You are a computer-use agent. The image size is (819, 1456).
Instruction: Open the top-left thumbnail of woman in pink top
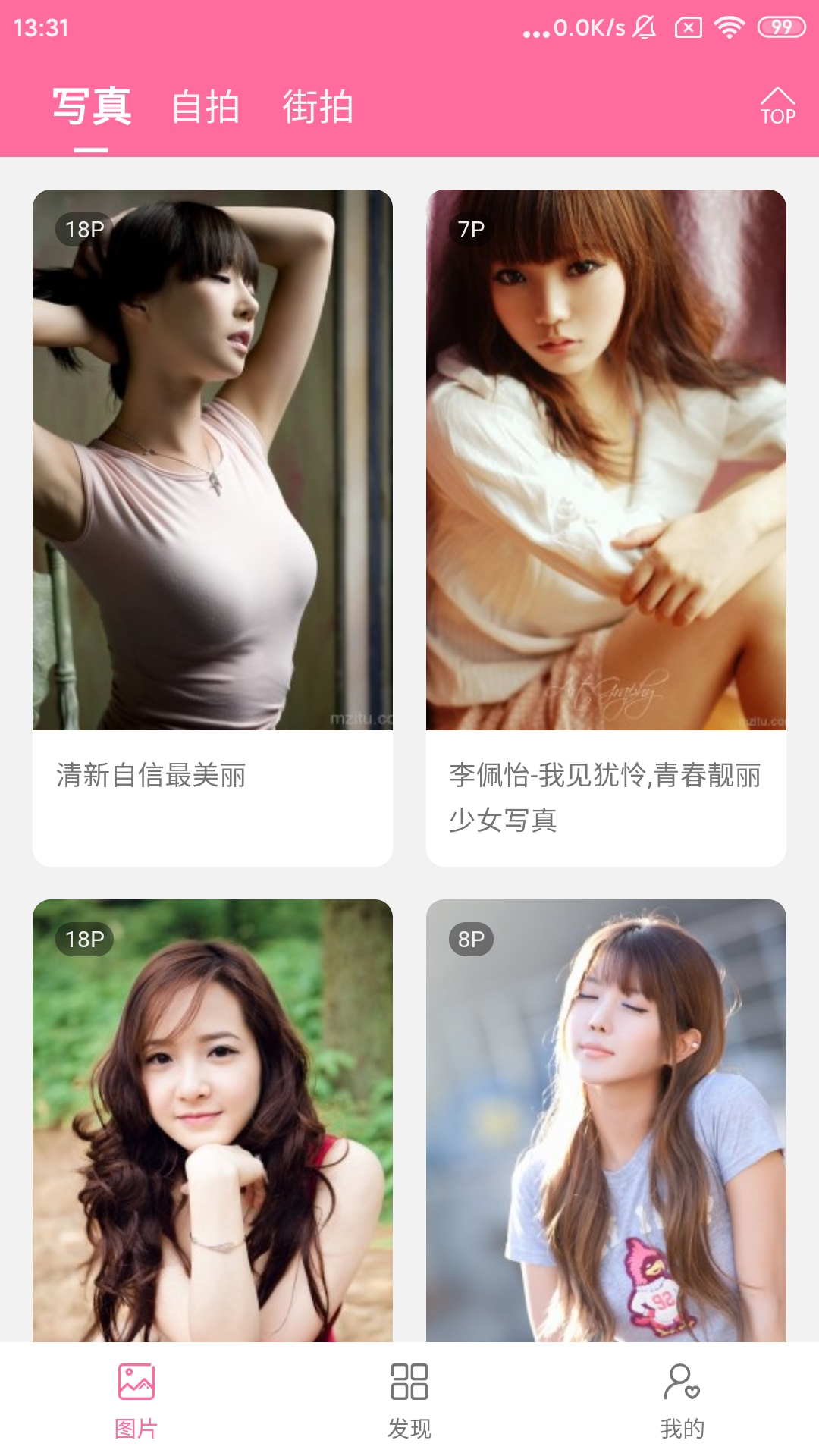pyautogui.click(x=212, y=455)
